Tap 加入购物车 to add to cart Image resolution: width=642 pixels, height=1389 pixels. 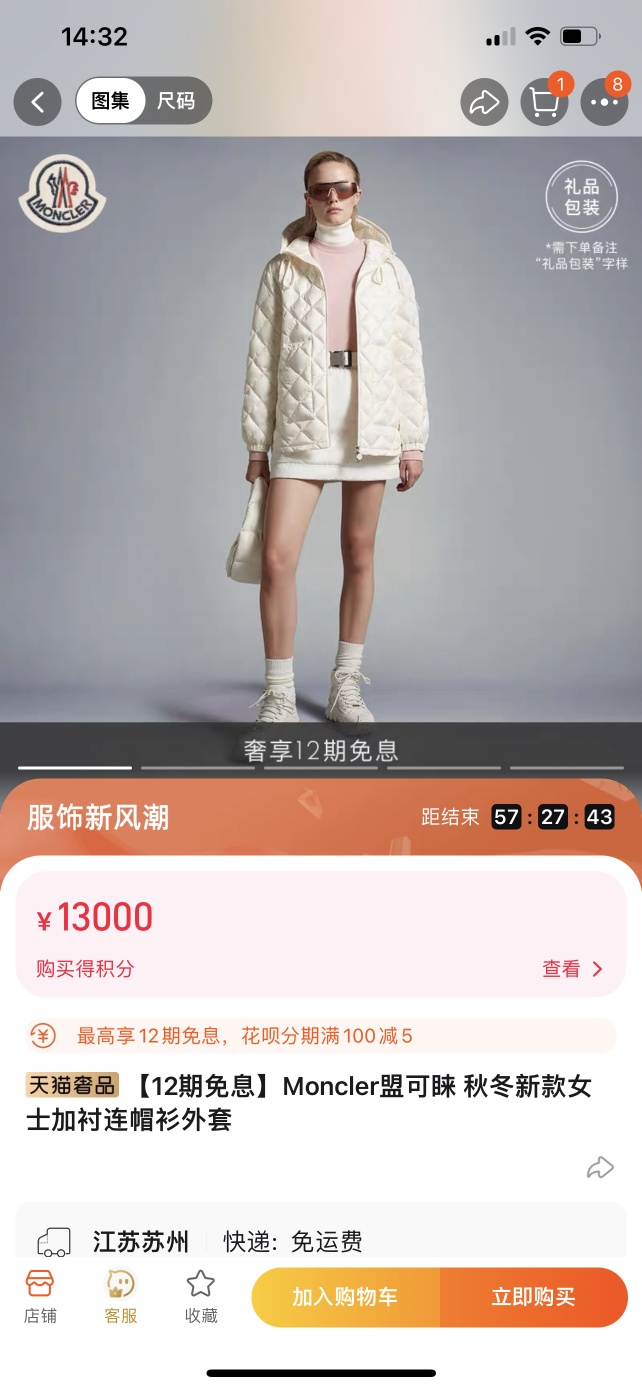[x=345, y=1297]
